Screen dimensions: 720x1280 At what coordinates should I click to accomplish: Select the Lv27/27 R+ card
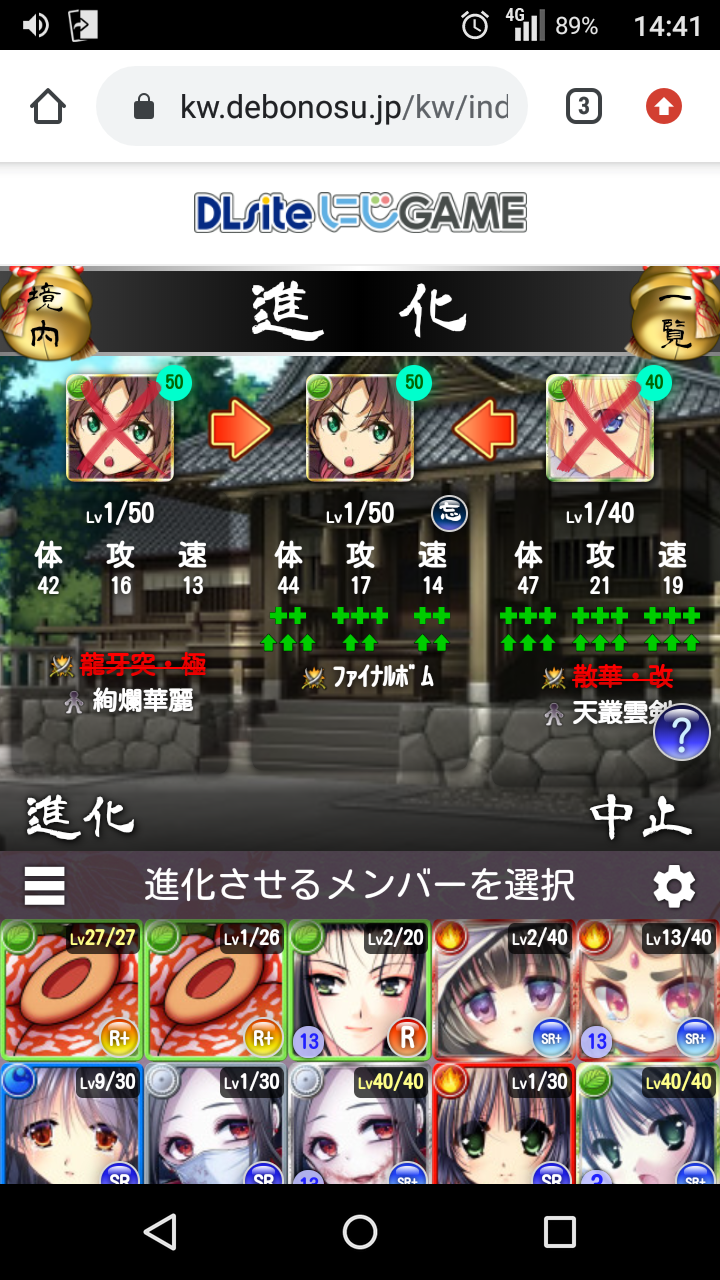click(x=72, y=990)
